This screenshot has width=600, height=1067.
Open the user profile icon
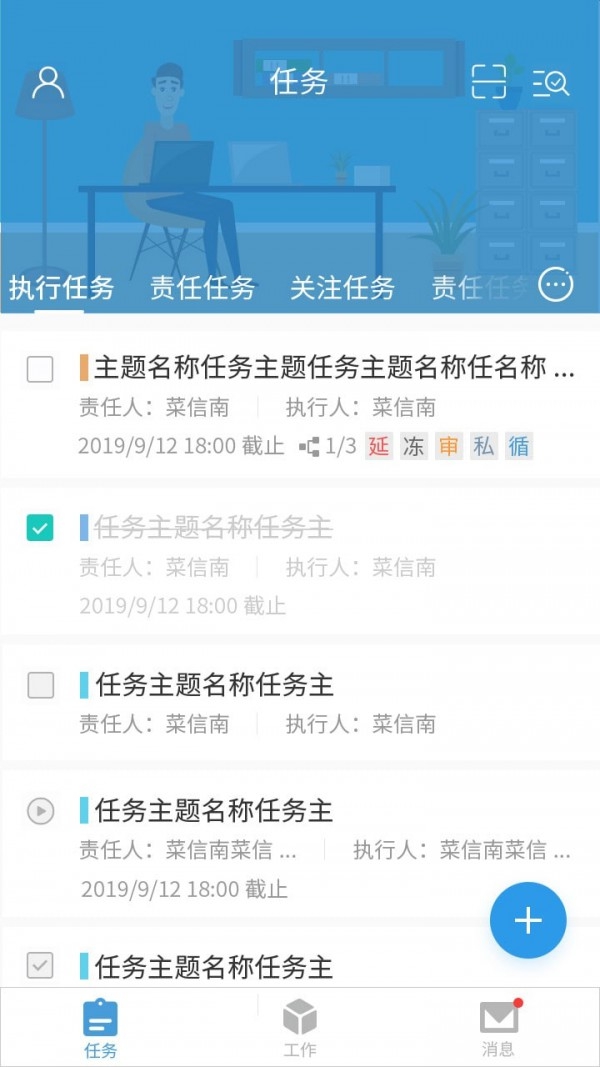click(48, 82)
